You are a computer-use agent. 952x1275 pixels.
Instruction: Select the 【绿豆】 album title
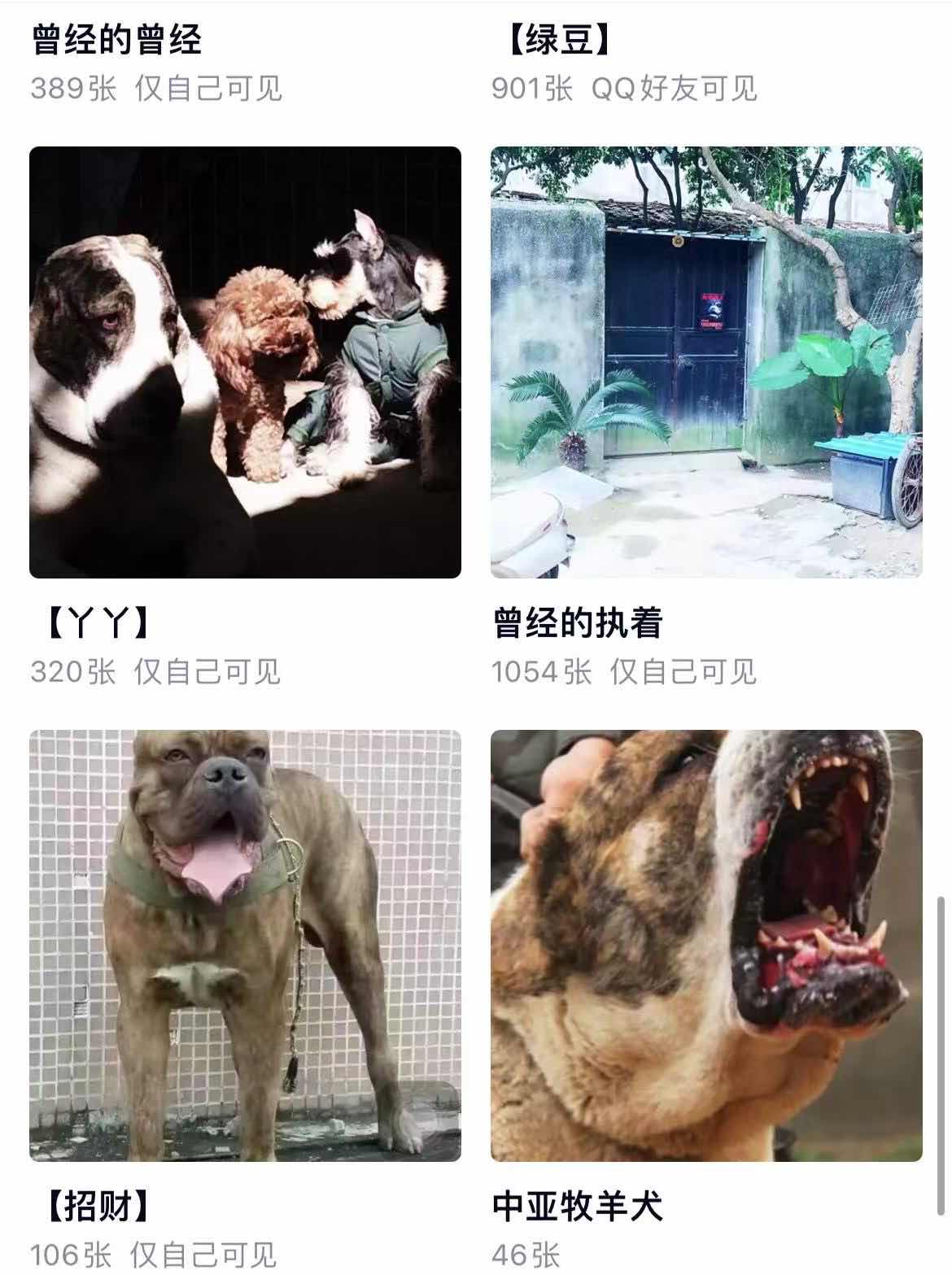(559, 41)
